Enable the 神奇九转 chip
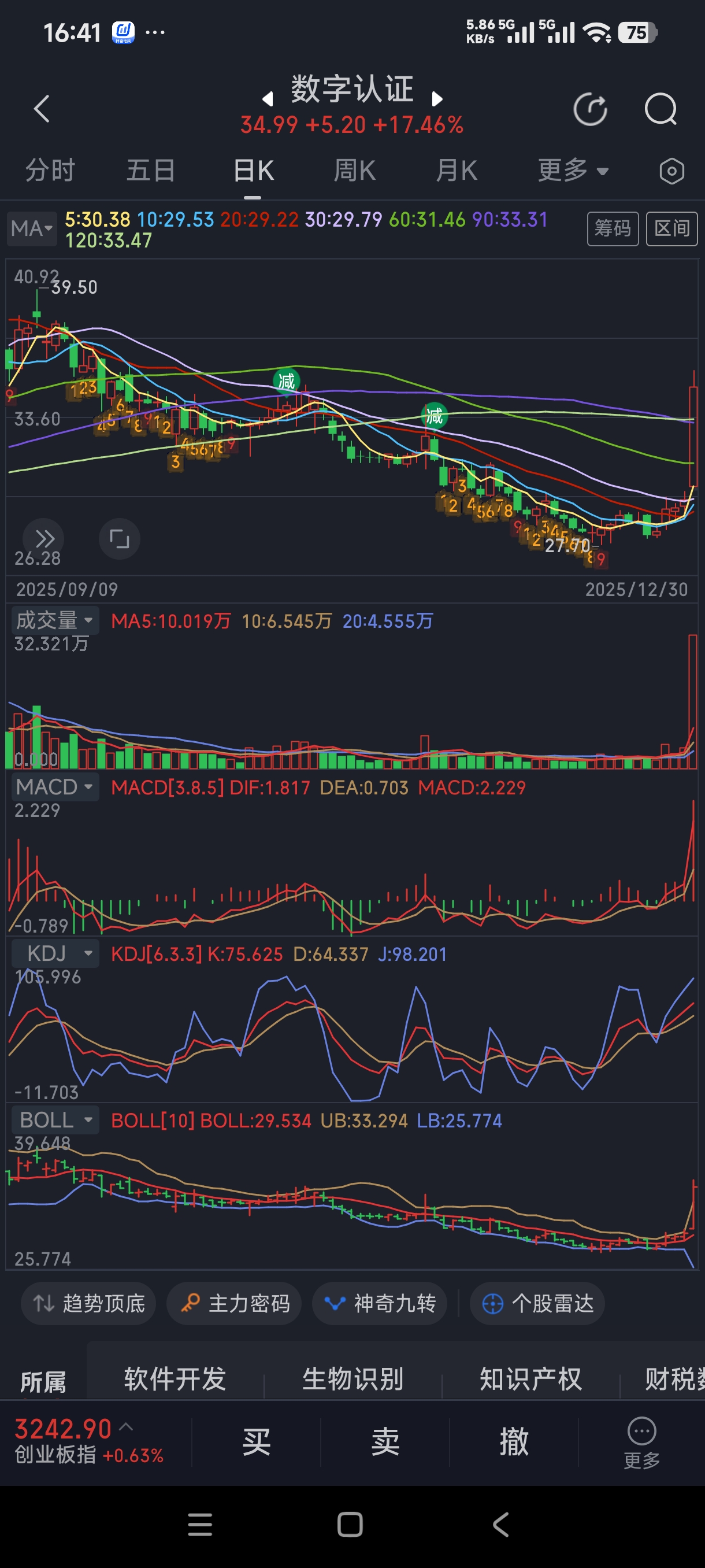This screenshot has height=1568, width=705. tap(380, 1303)
